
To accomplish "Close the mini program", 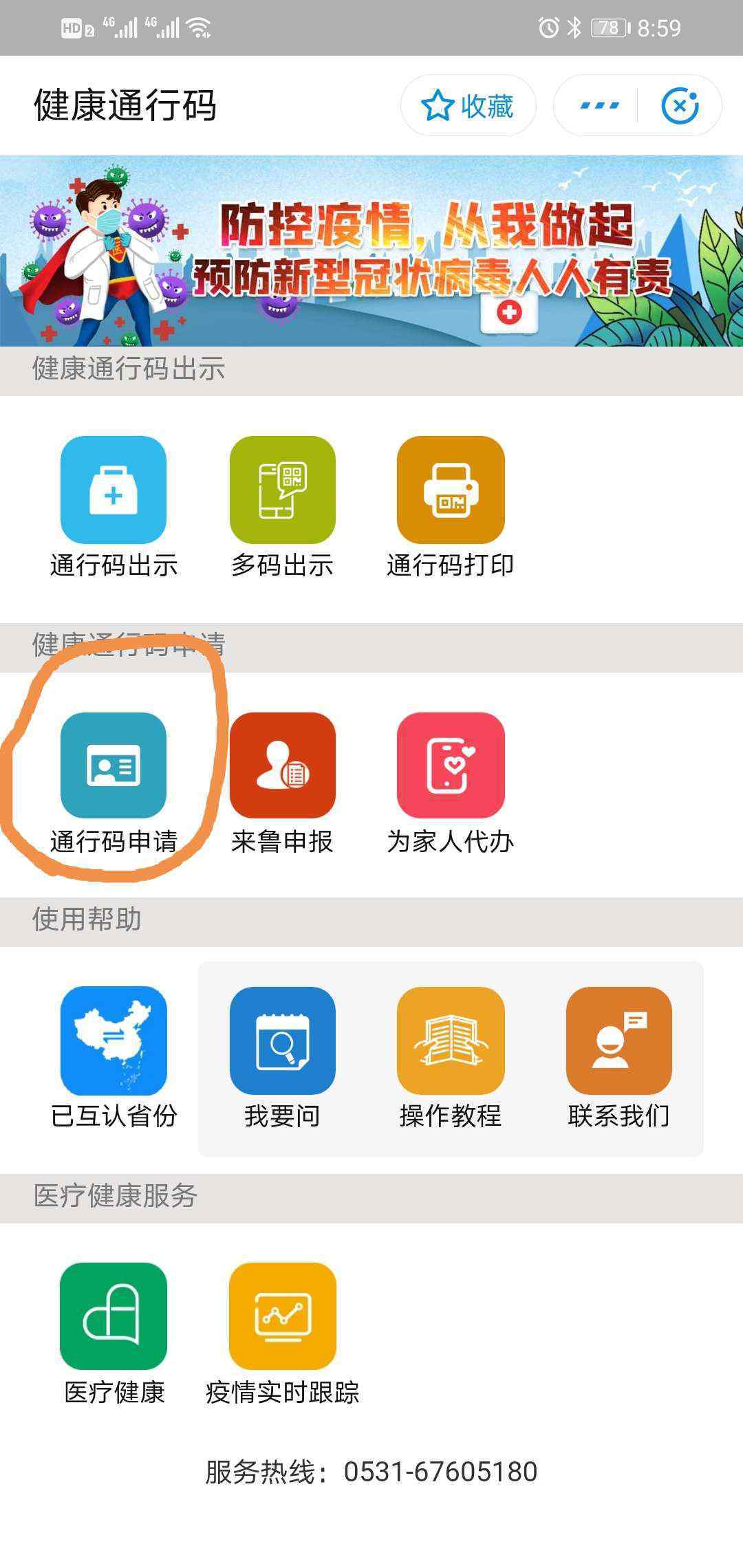I will pos(680,106).
